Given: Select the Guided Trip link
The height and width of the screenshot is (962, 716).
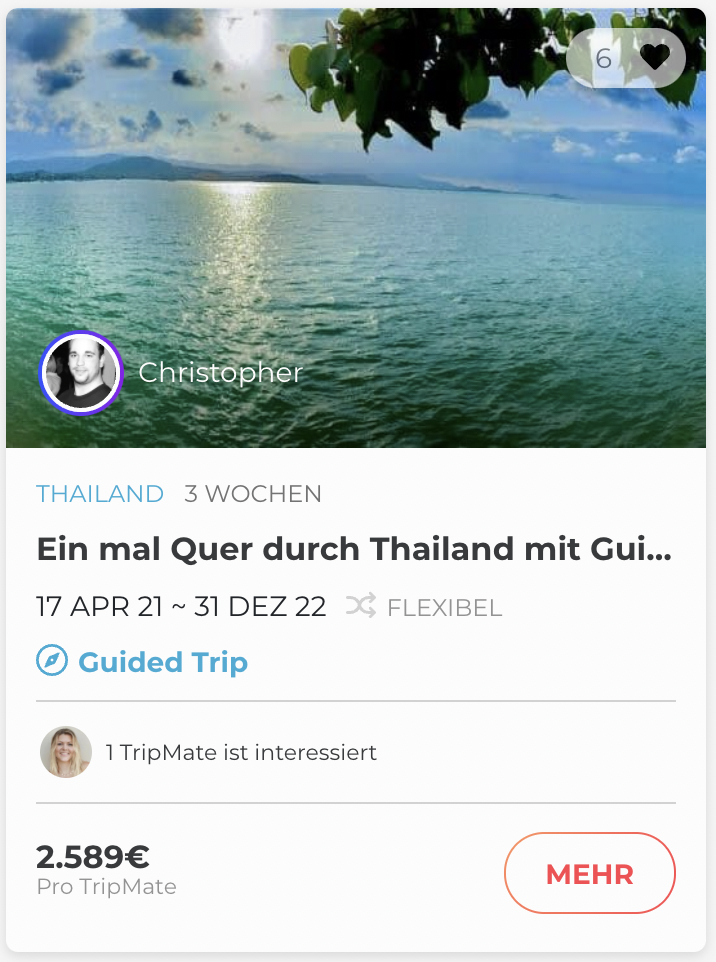Looking at the screenshot, I should click(x=162, y=662).
